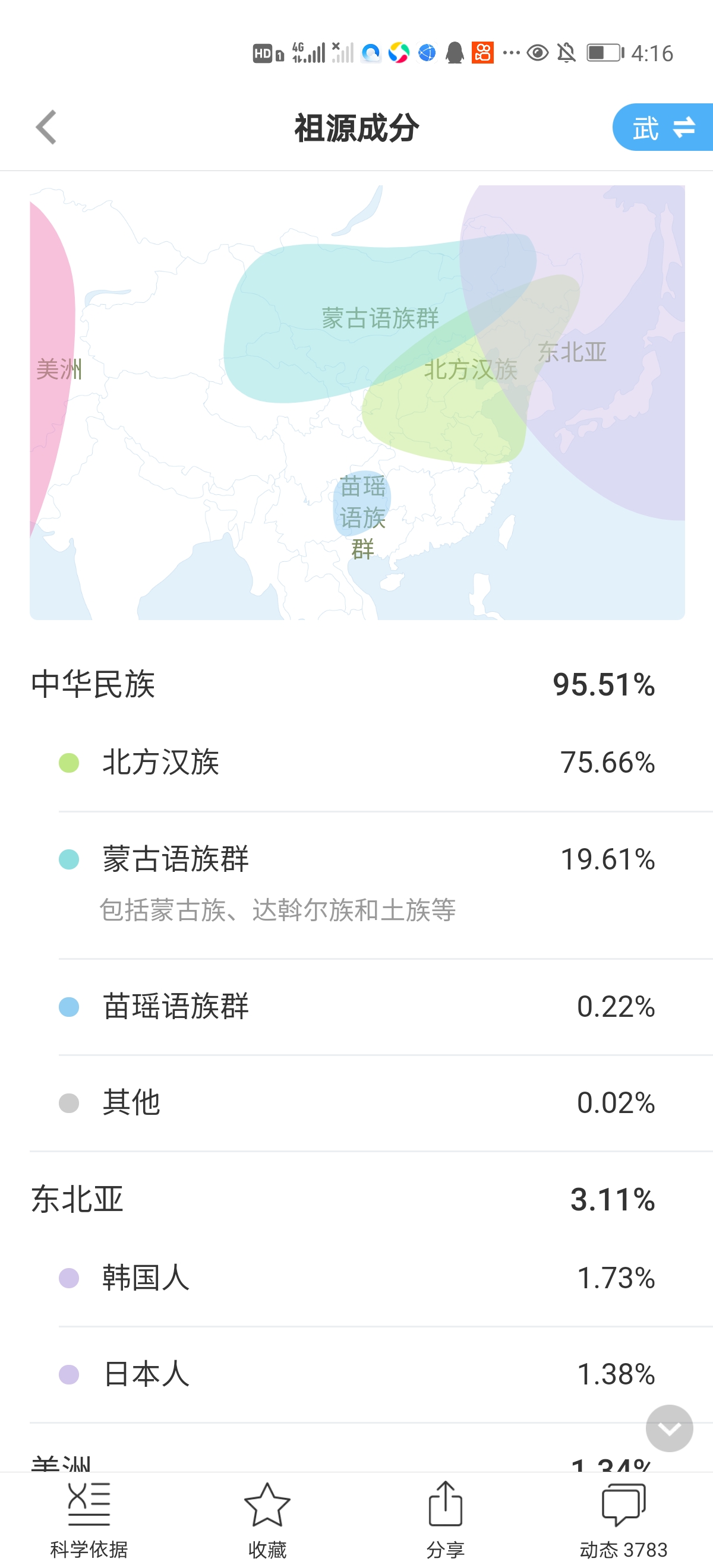The width and height of the screenshot is (713, 1568).
Task: Switch profile with the 武 button
Action: coord(663,127)
